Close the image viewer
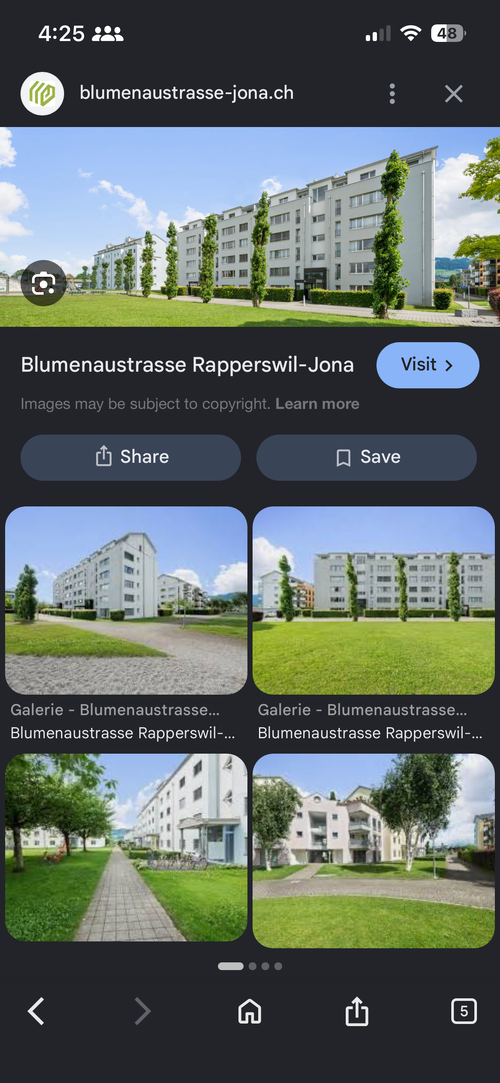The image size is (500, 1083). coord(454,94)
